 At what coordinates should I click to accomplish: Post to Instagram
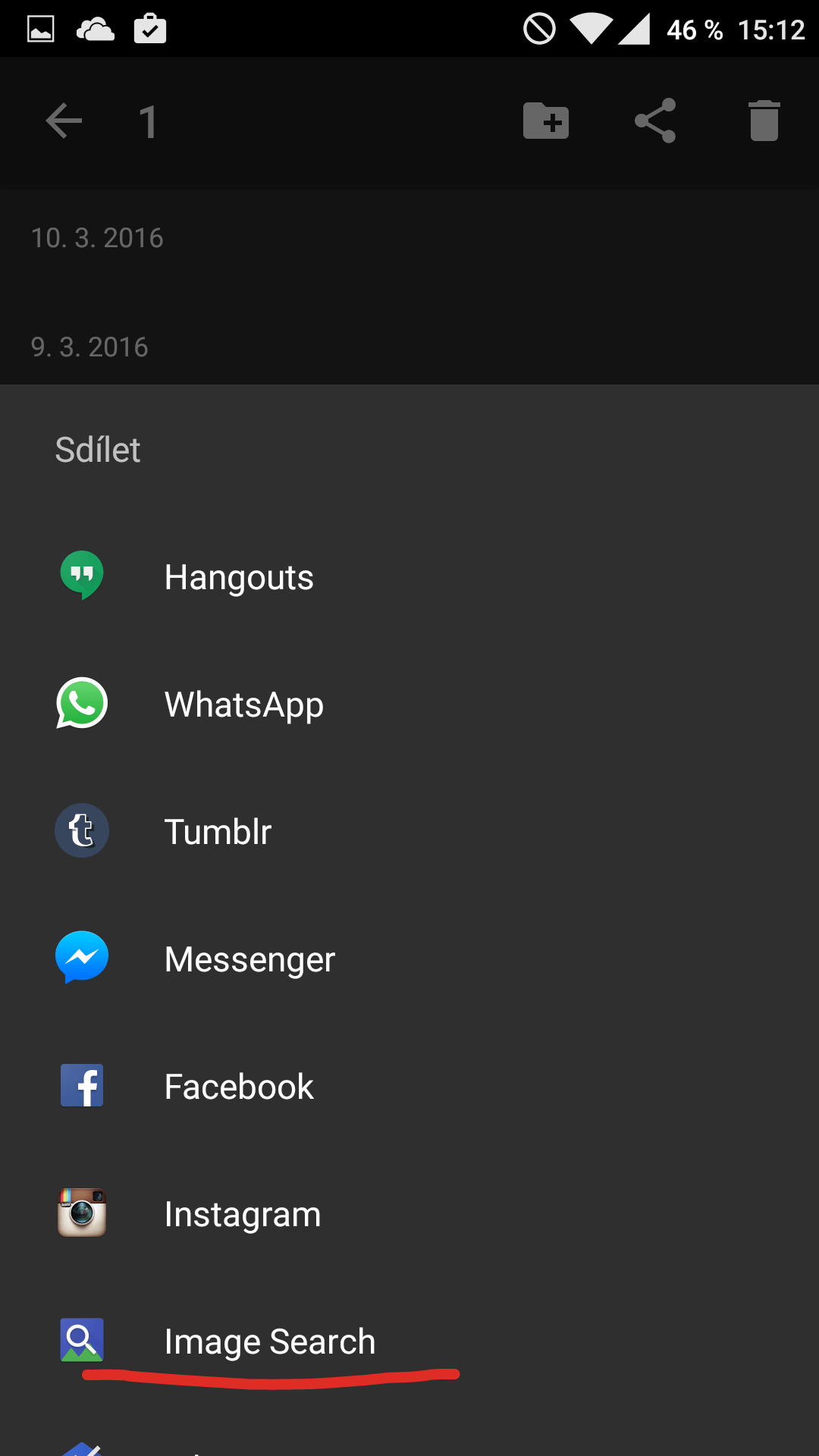[409, 1214]
